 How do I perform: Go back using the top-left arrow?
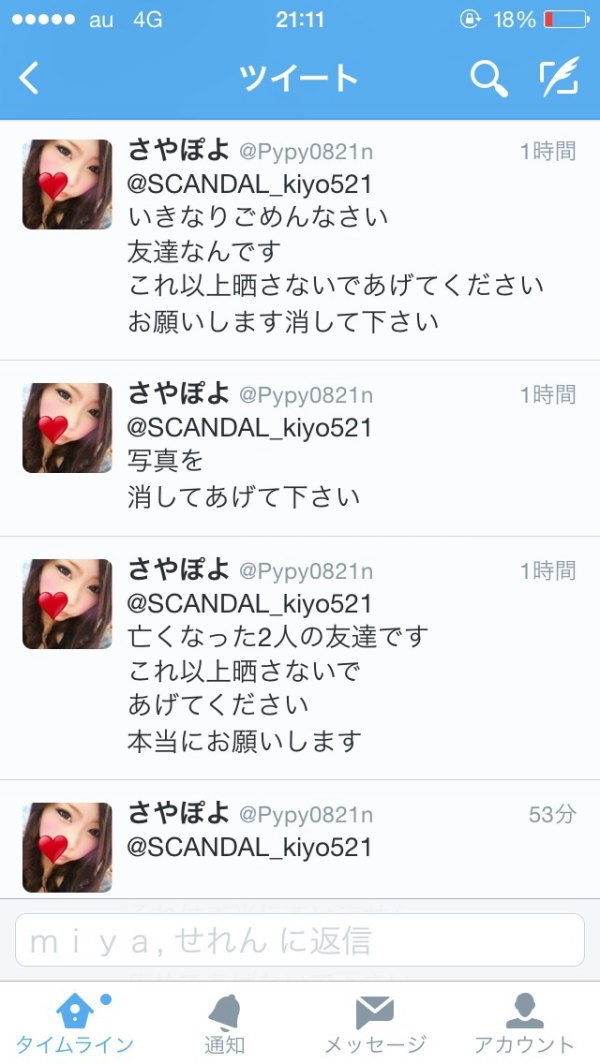pyautogui.click(x=30, y=78)
